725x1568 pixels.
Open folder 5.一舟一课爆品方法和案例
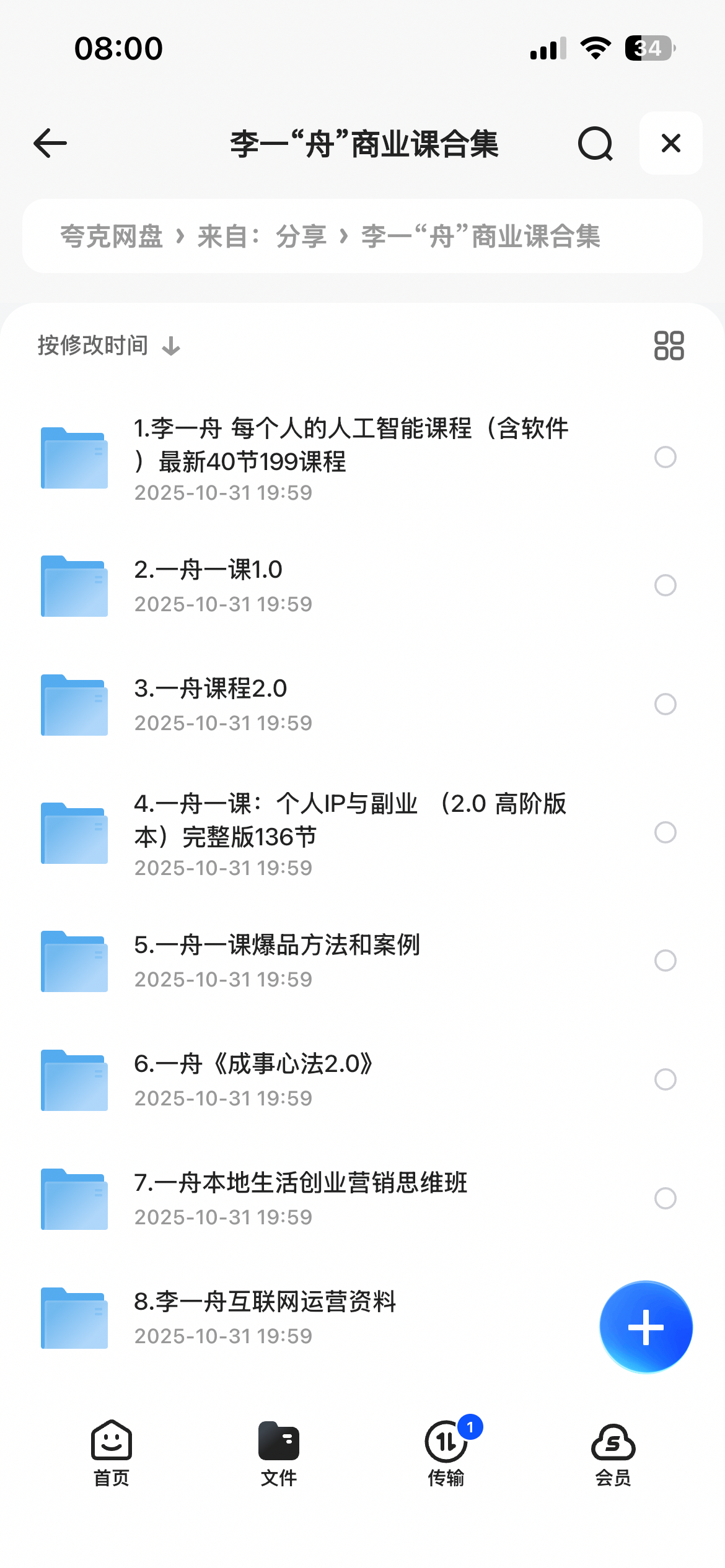[277, 960]
